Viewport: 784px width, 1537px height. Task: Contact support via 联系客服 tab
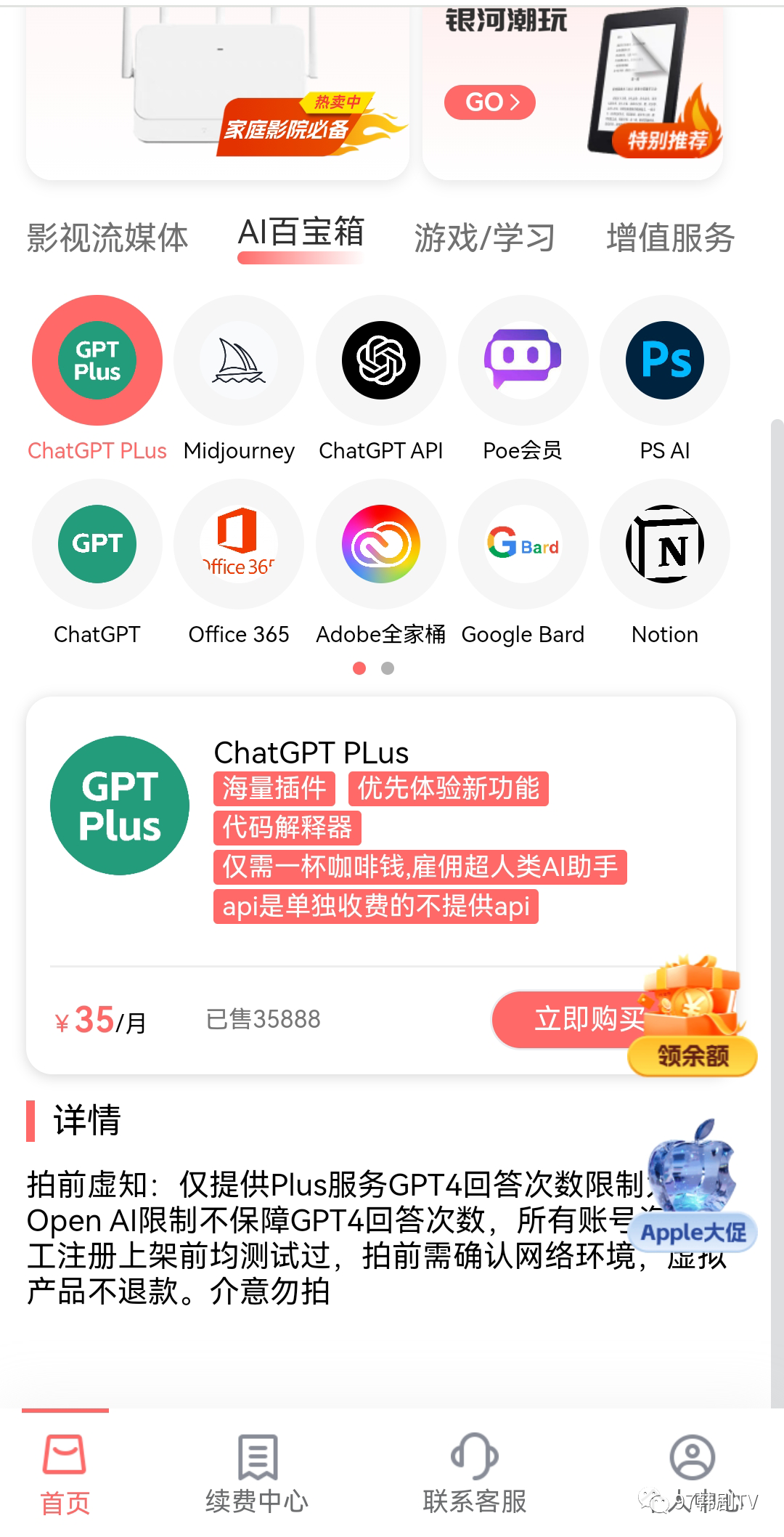pyautogui.click(x=475, y=1473)
